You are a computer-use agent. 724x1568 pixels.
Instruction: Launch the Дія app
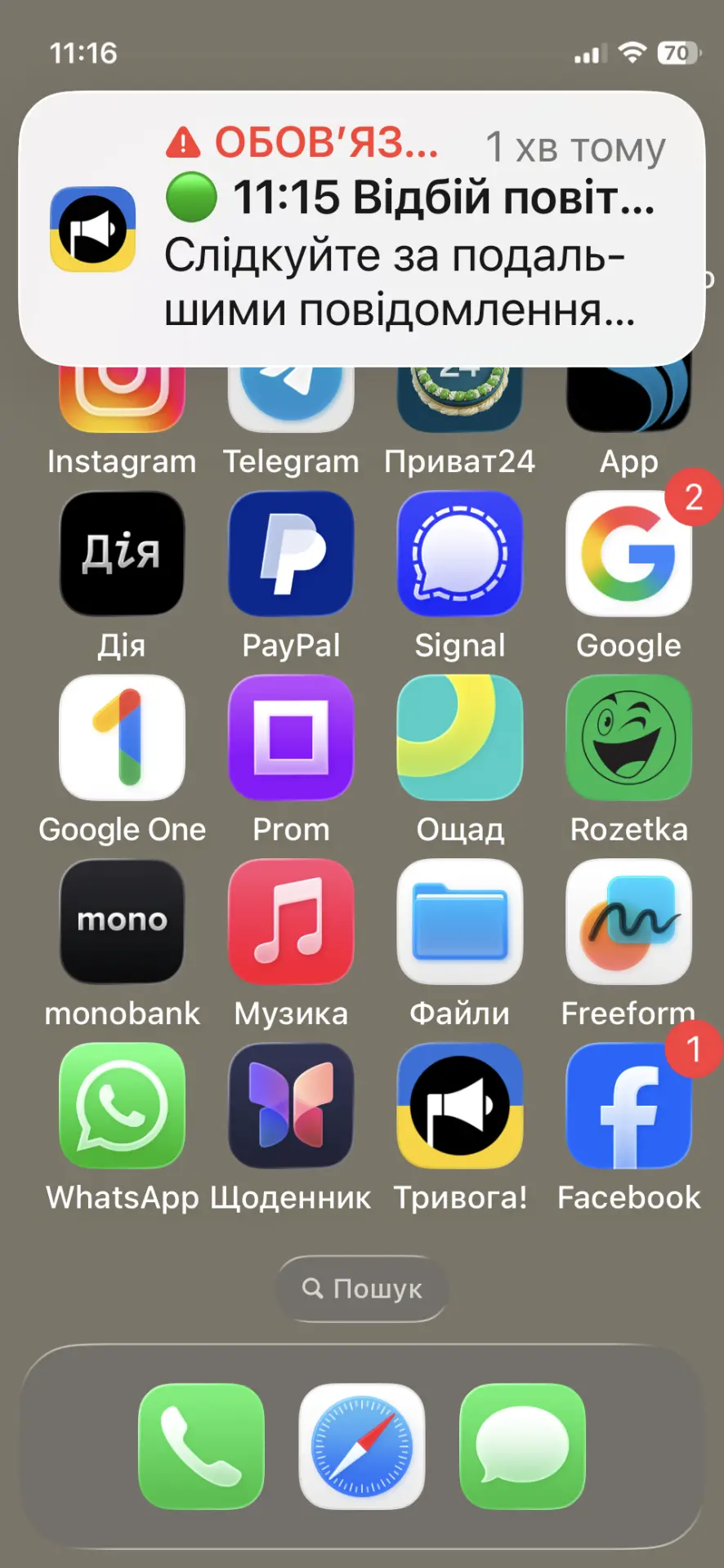[x=122, y=554]
